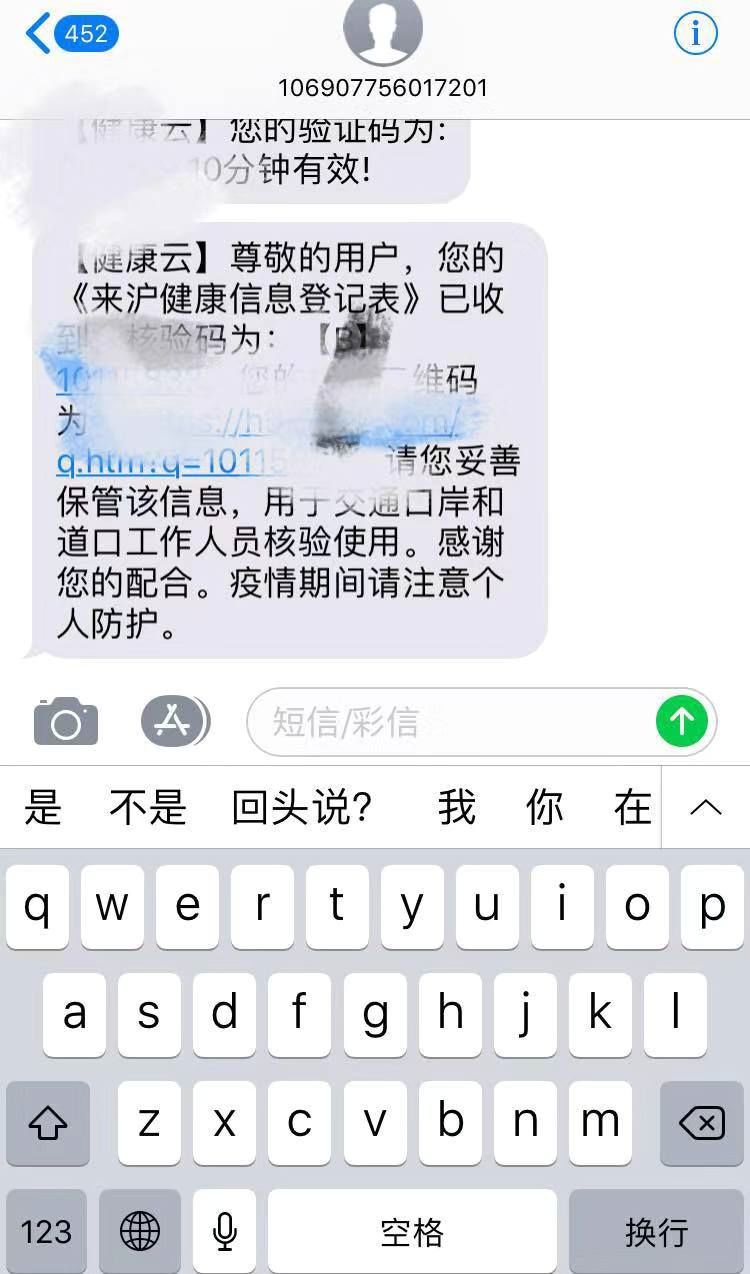Viewport: 750px width, 1274px height.
Task: Open contact details info icon
Action: pos(696,34)
